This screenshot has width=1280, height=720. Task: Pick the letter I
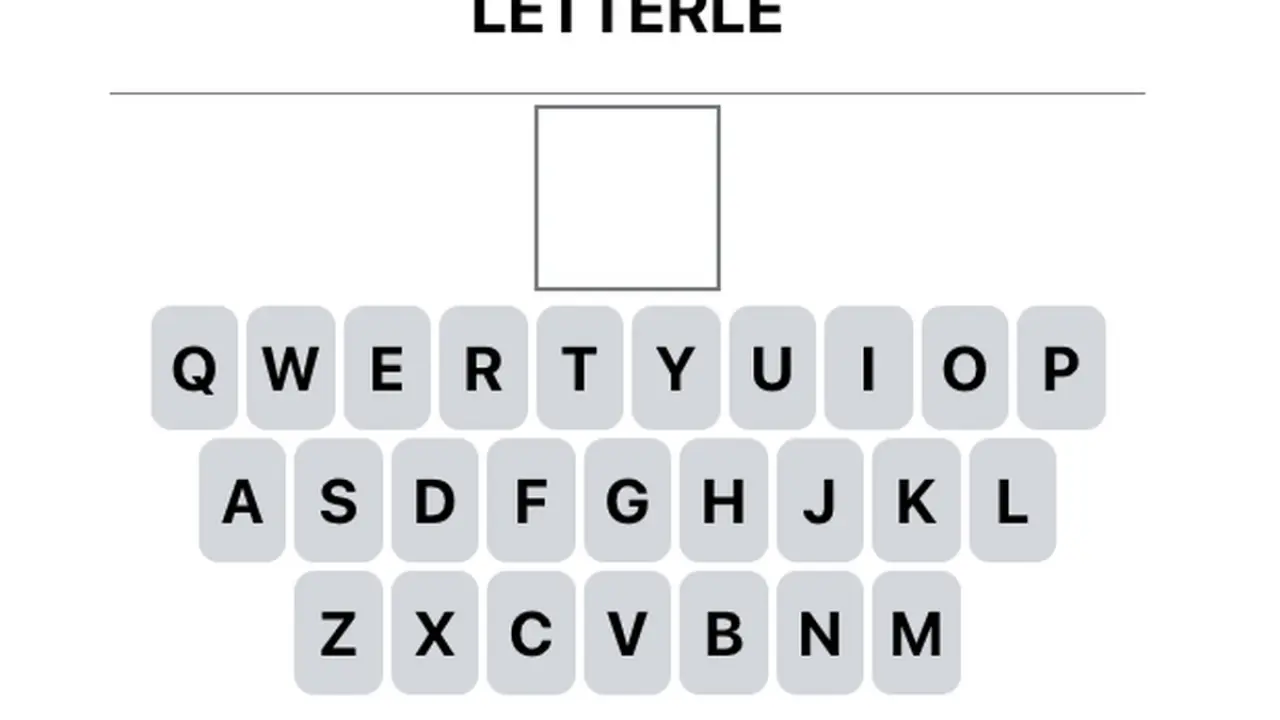tap(868, 368)
